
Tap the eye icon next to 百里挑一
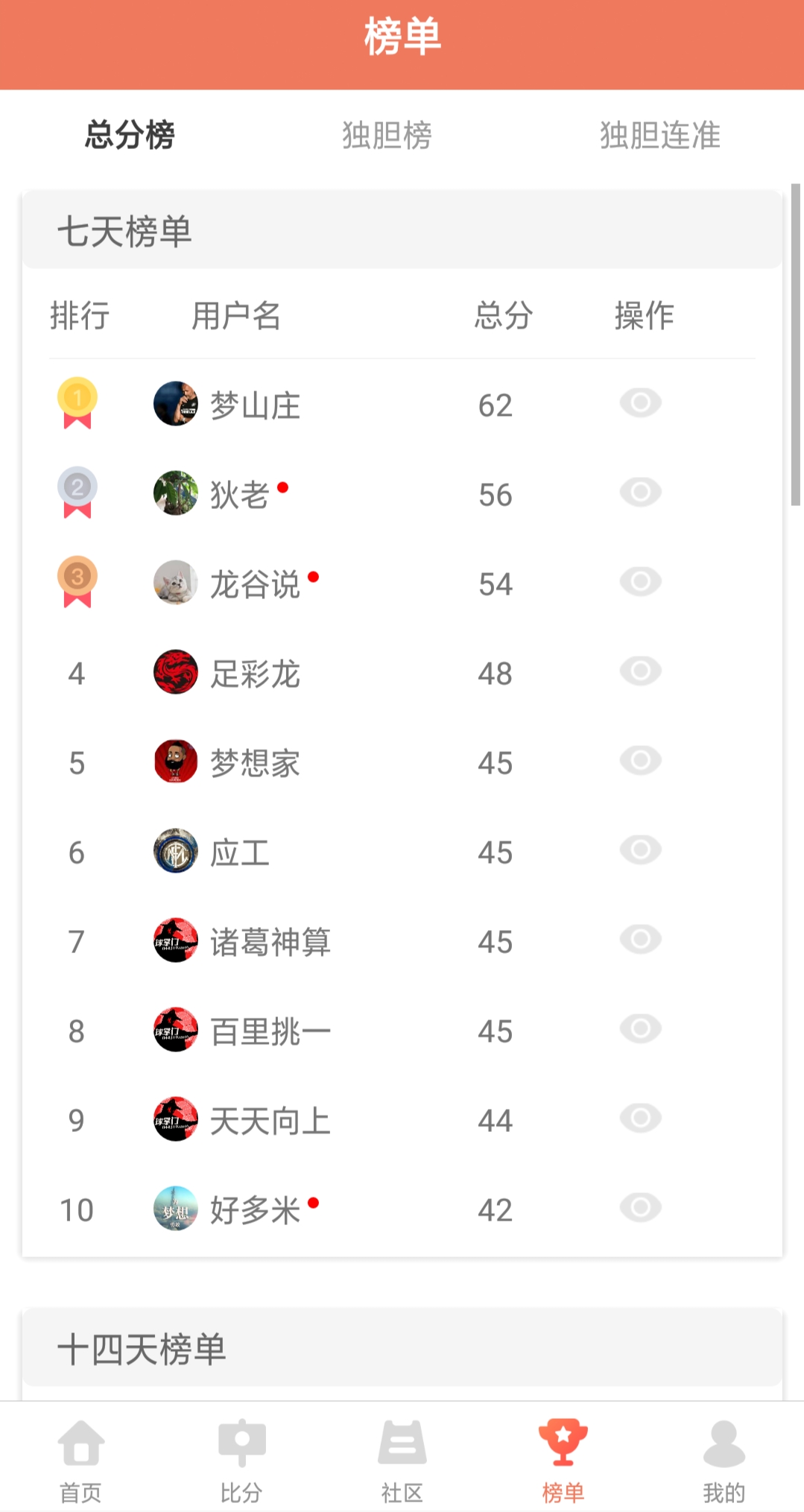tap(640, 1029)
